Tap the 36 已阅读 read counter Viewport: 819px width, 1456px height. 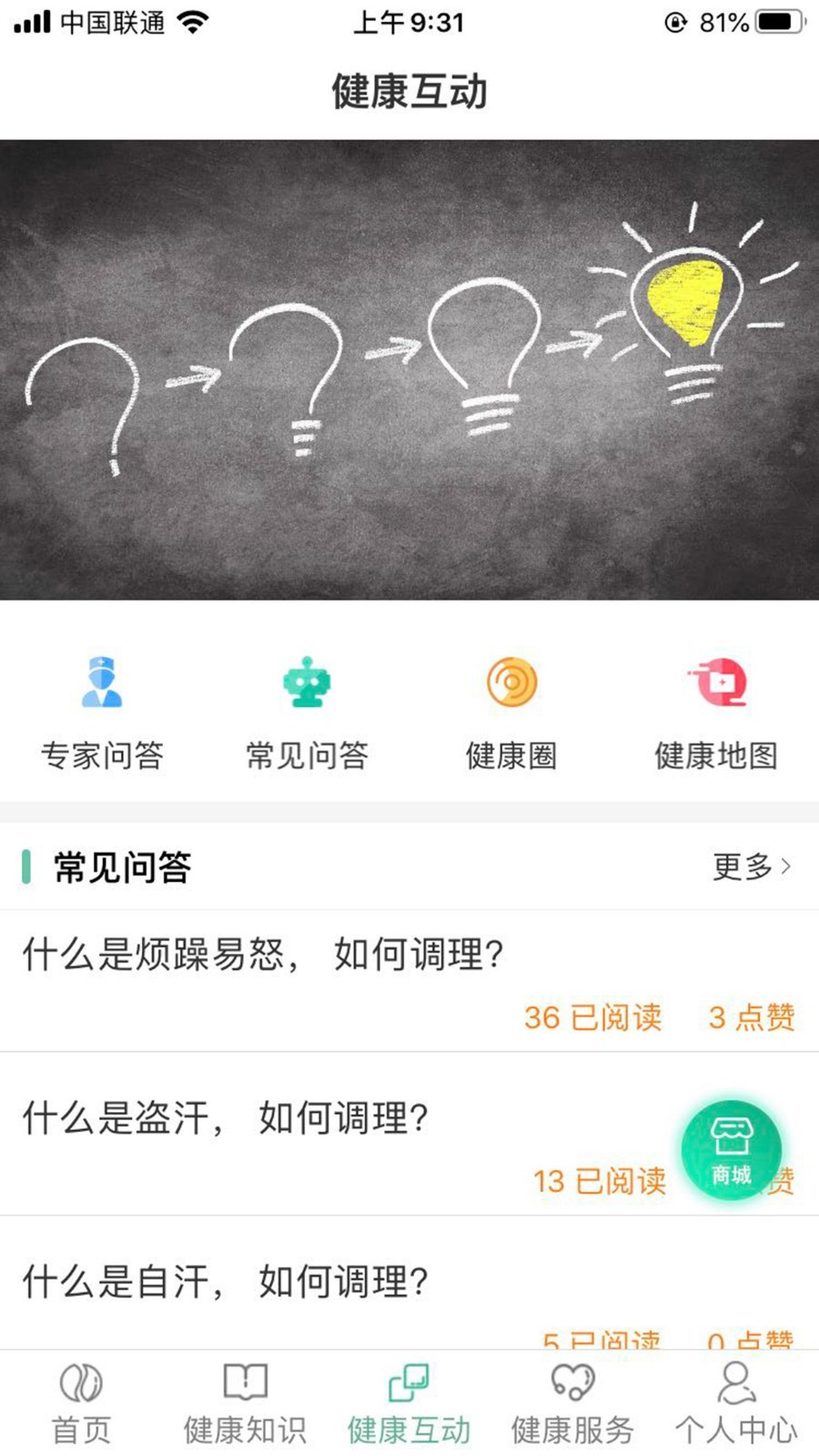click(592, 1018)
